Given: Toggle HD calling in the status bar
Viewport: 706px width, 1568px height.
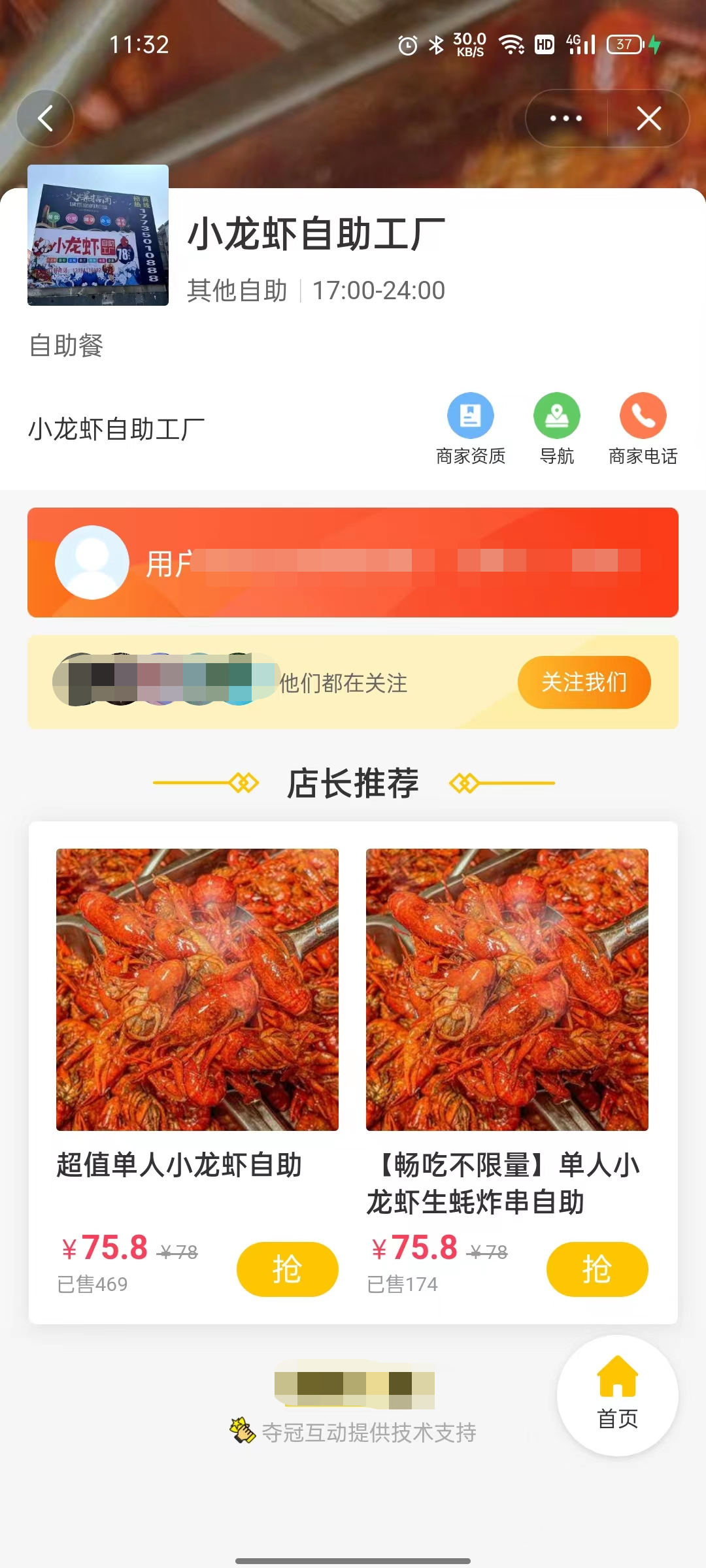Looking at the screenshot, I should point(543,45).
